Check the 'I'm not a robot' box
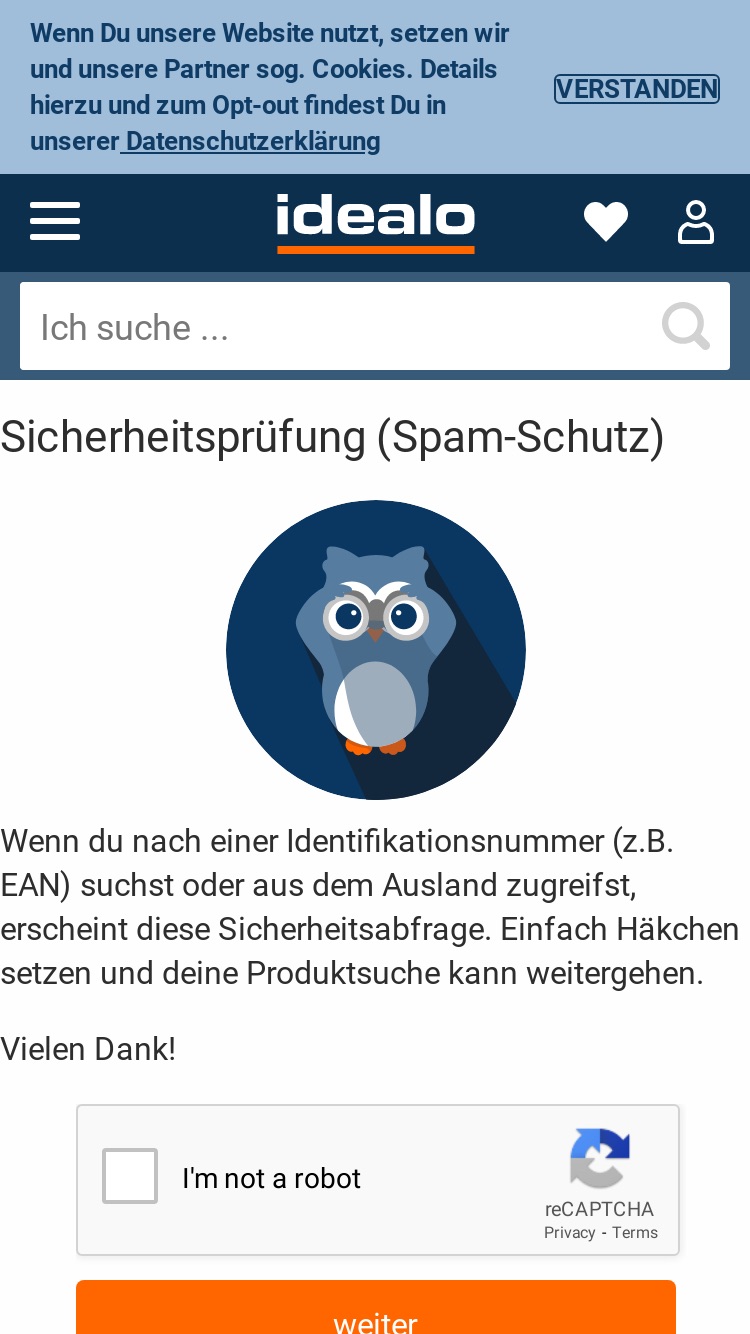750x1334 pixels. coord(130,1176)
